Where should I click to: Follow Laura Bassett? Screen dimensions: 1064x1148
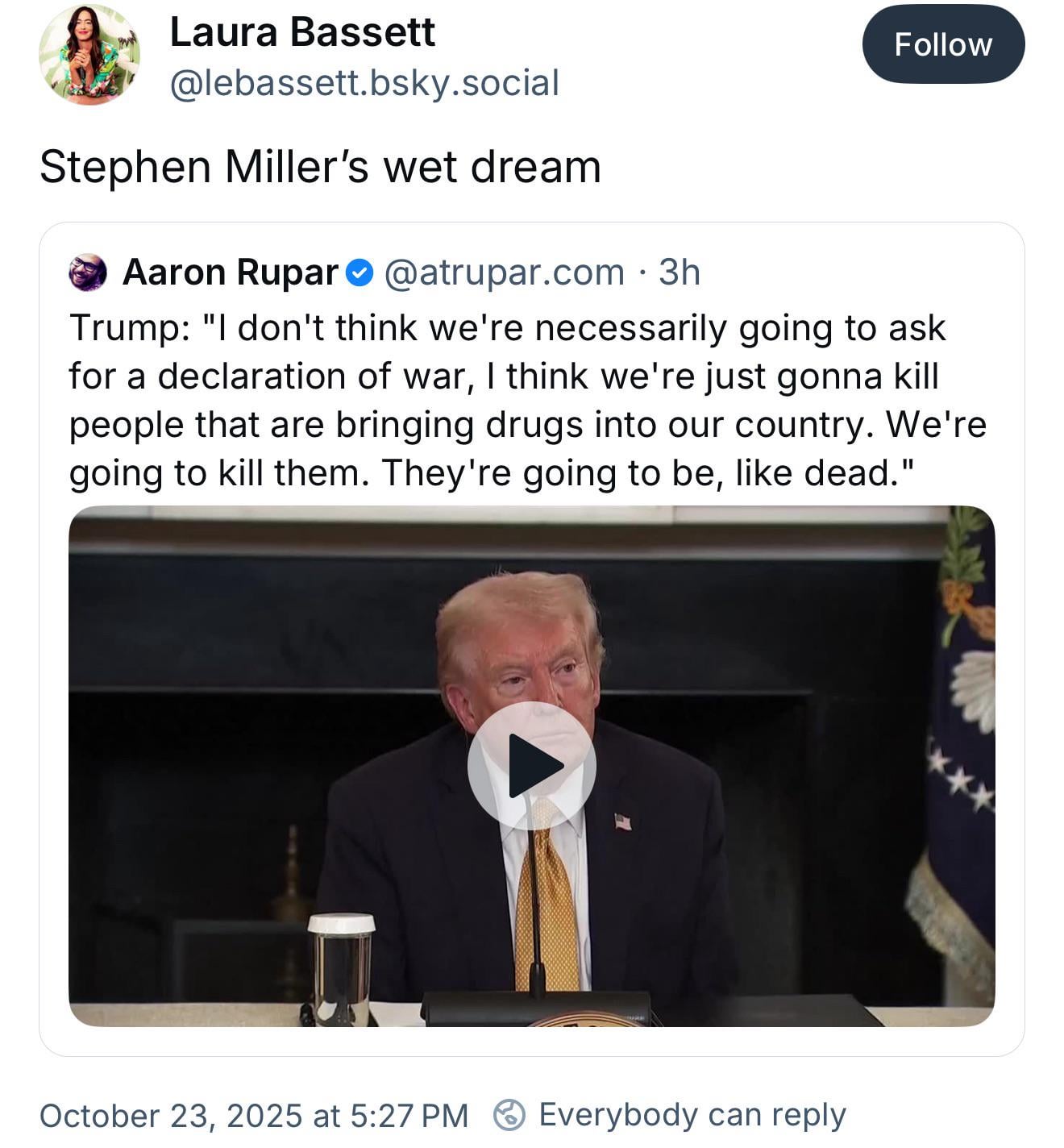tap(942, 44)
